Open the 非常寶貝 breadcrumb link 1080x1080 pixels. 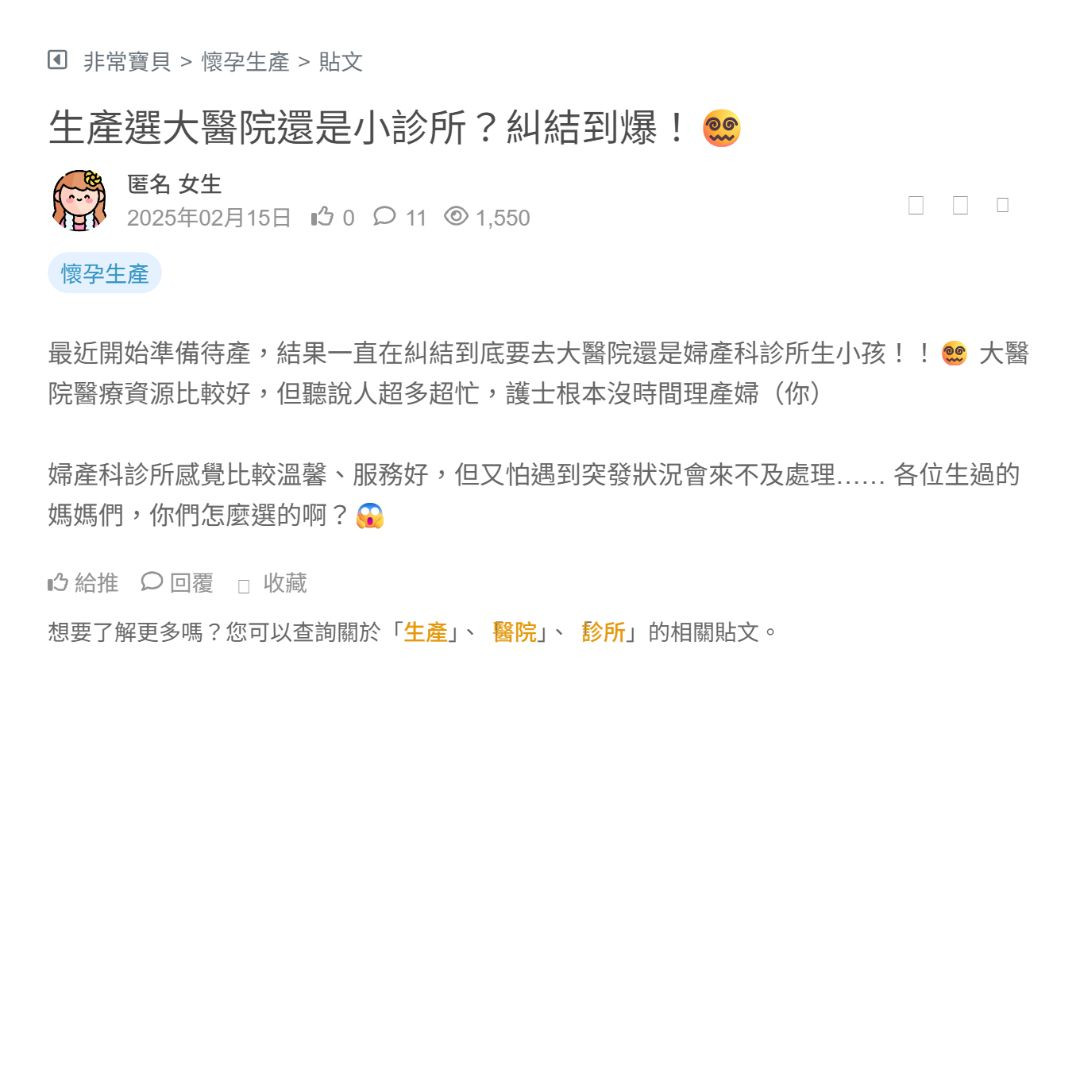pyautogui.click(x=127, y=62)
